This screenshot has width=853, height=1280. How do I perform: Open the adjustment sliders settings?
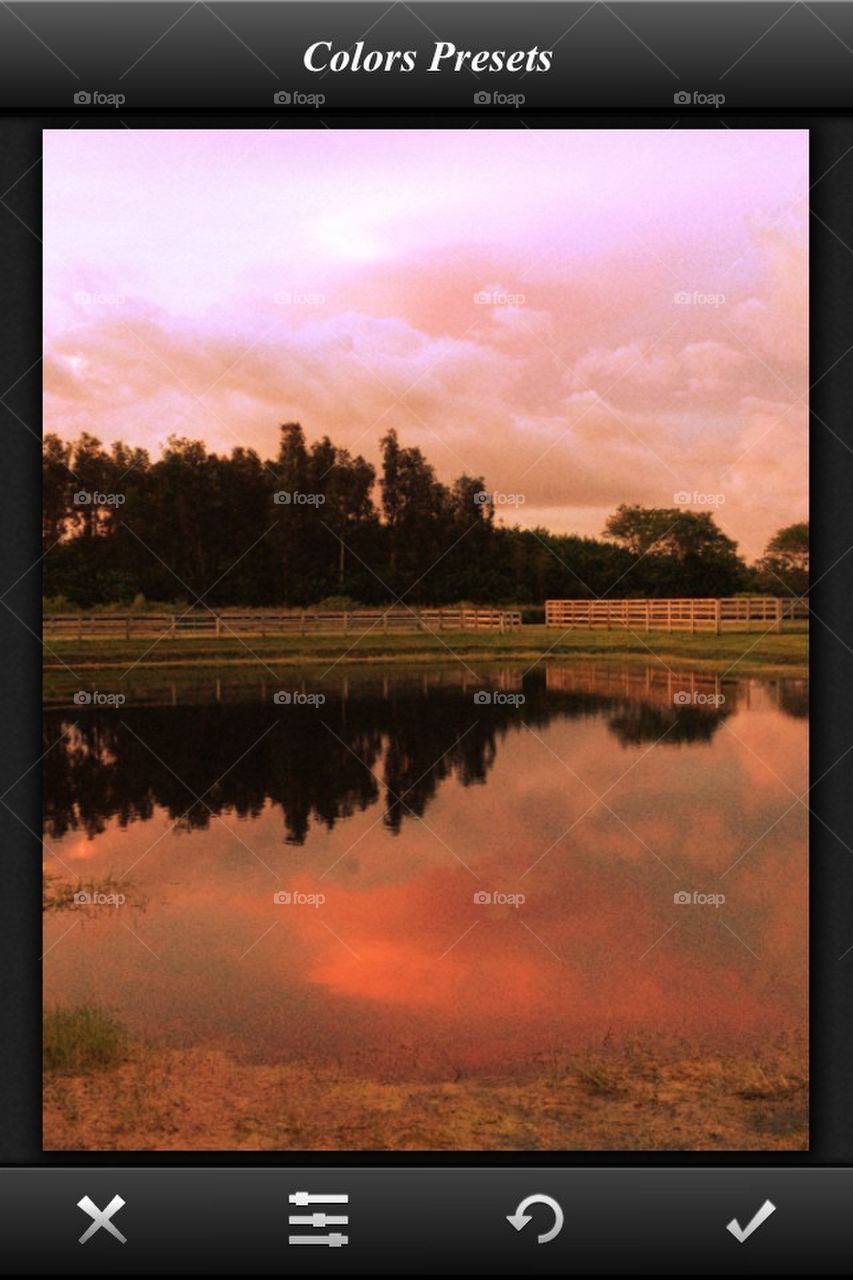click(318, 1219)
